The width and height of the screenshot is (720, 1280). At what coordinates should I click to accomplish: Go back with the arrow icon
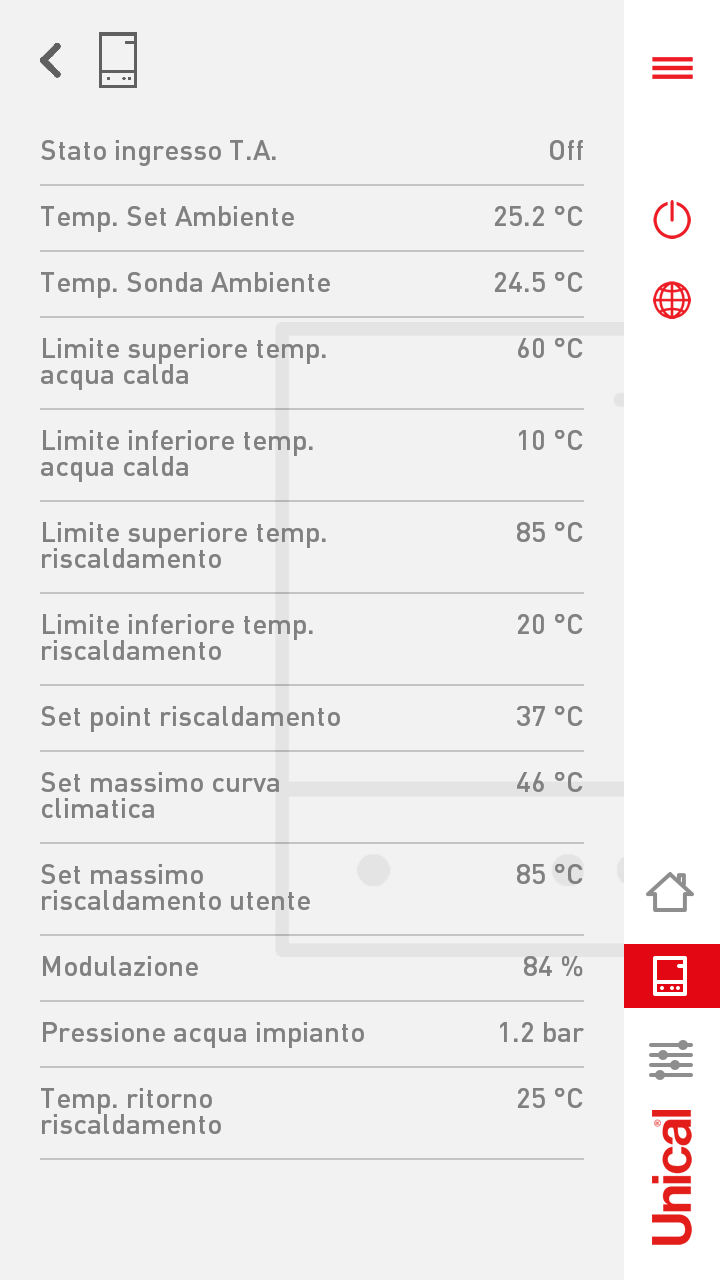click(x=51, y=61)
